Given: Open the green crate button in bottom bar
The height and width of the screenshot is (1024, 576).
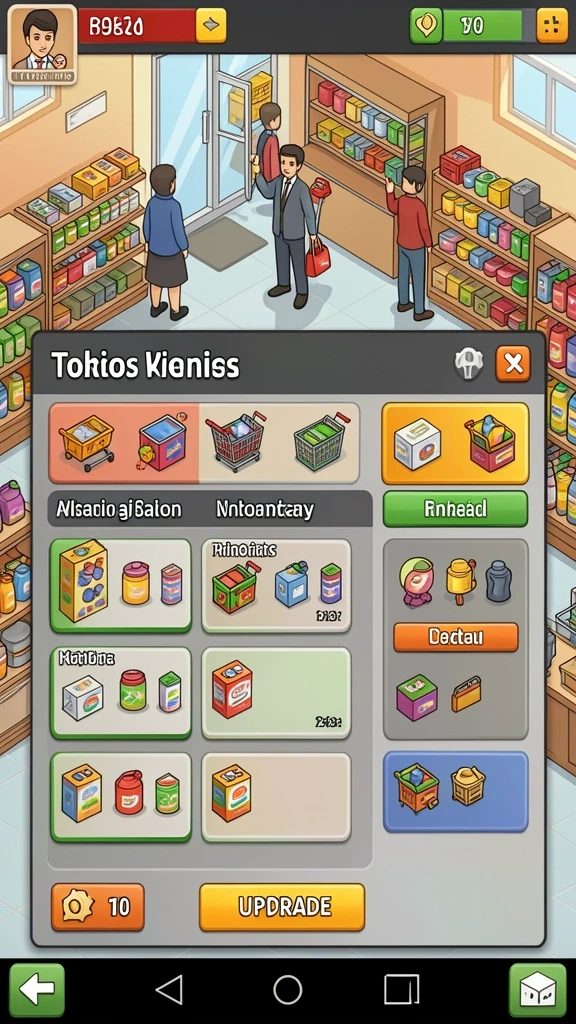Looking at the screenshot, I should (x=537, y=991).
